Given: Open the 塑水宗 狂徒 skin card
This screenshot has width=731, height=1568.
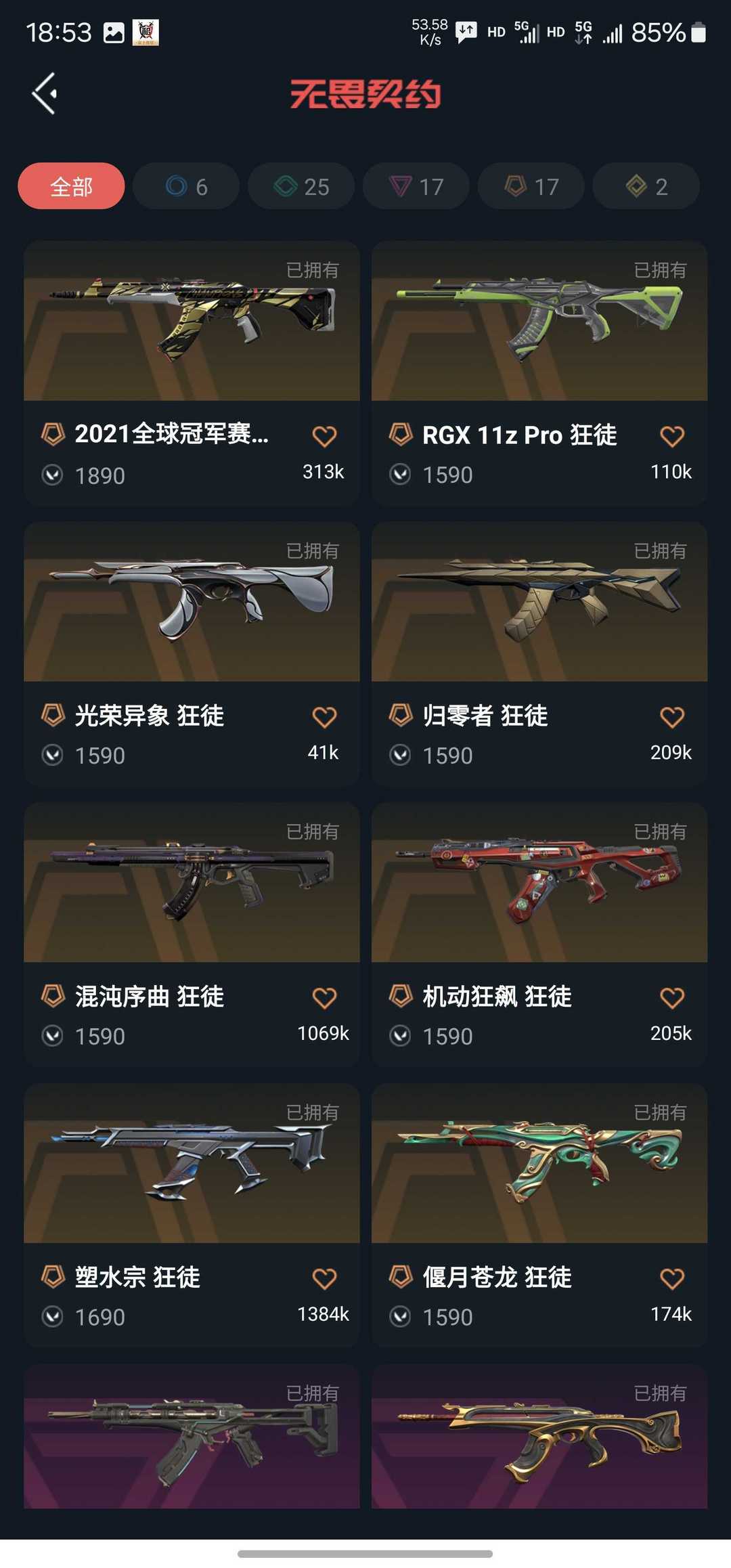Looking at the screenshot, I should 192,1215.
